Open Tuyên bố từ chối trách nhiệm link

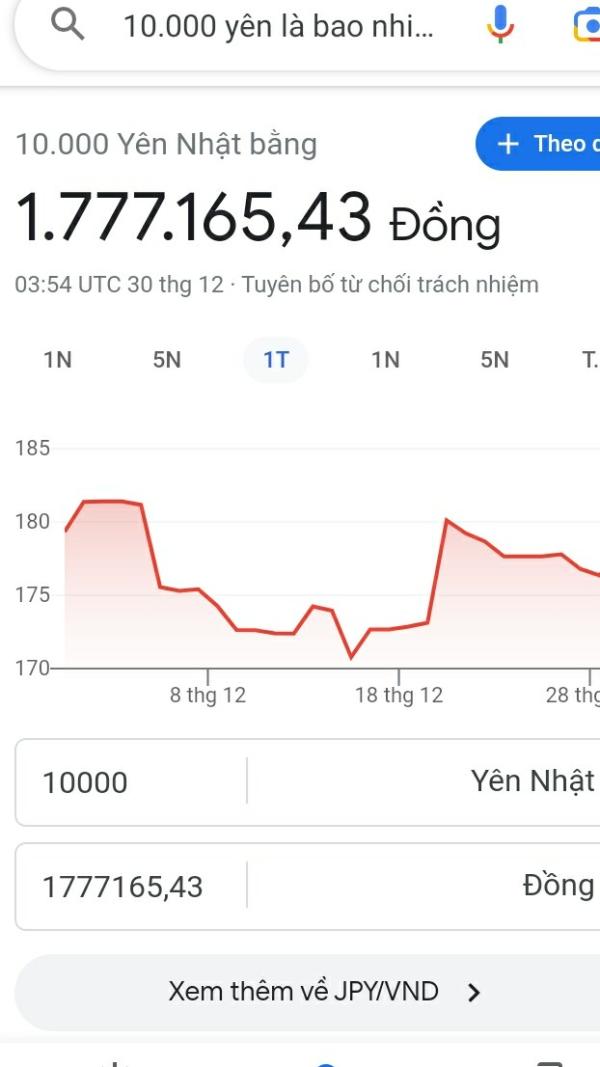390,284
